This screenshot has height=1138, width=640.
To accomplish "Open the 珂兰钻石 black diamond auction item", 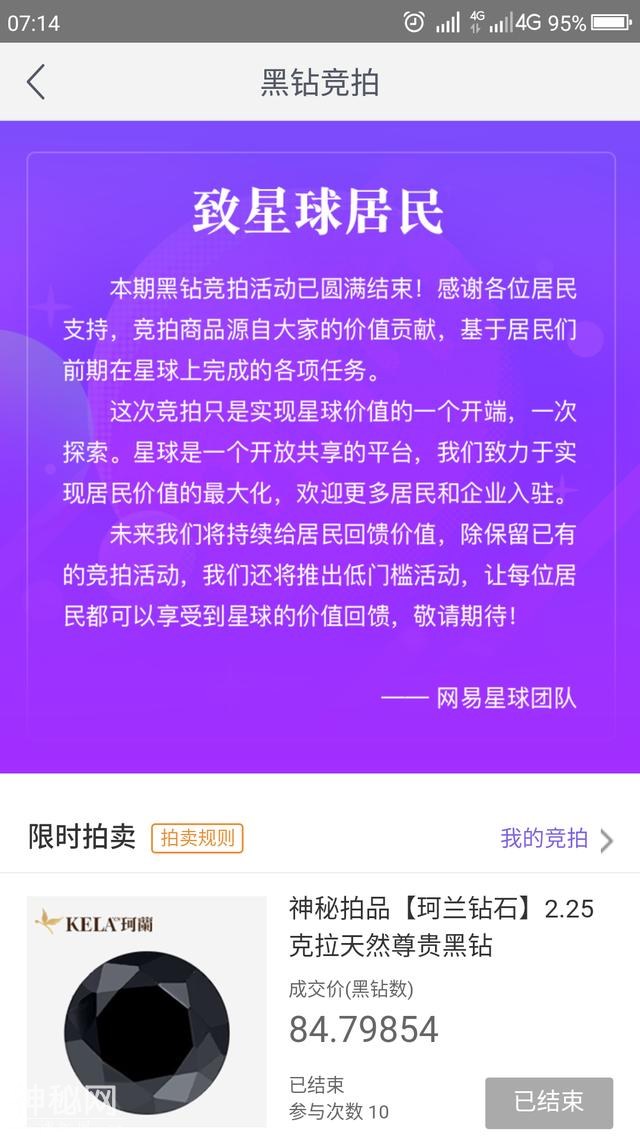I will pyautogui.click(x=440, y=925).
